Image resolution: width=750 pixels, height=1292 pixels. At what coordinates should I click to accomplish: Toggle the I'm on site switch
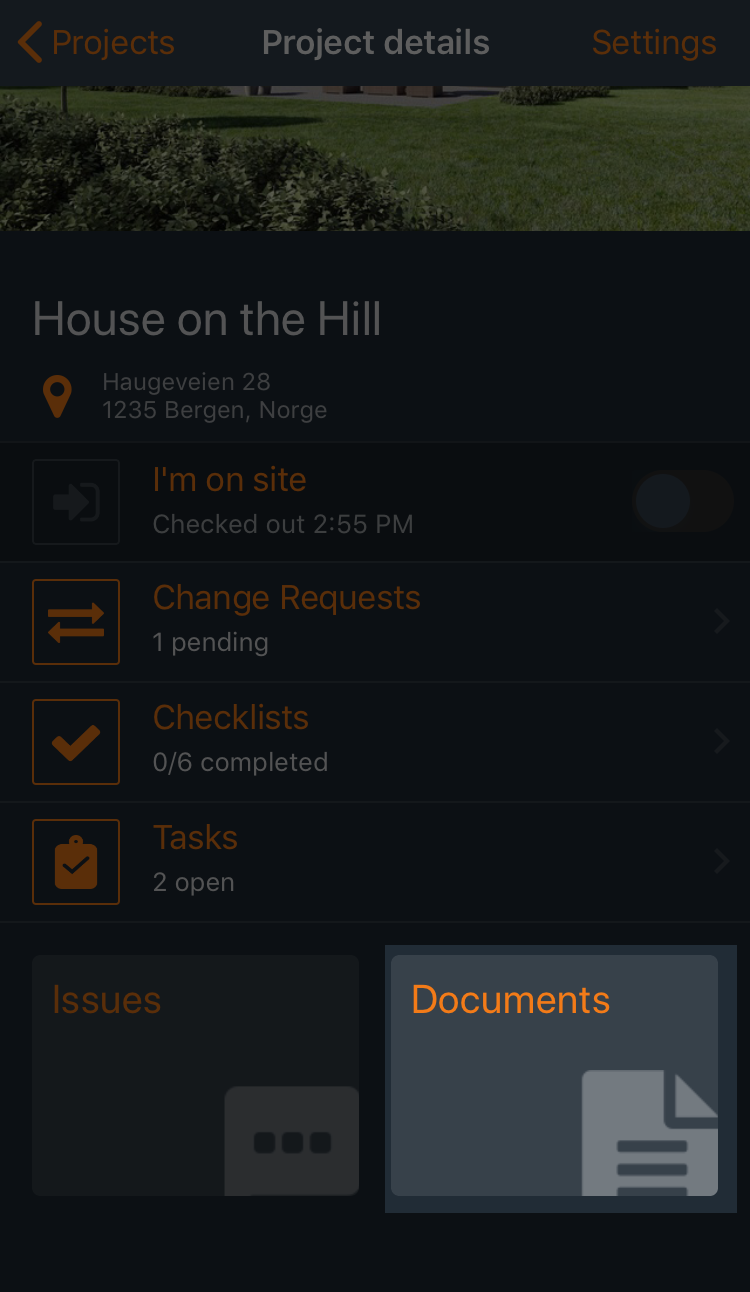[x=683, y=501]
